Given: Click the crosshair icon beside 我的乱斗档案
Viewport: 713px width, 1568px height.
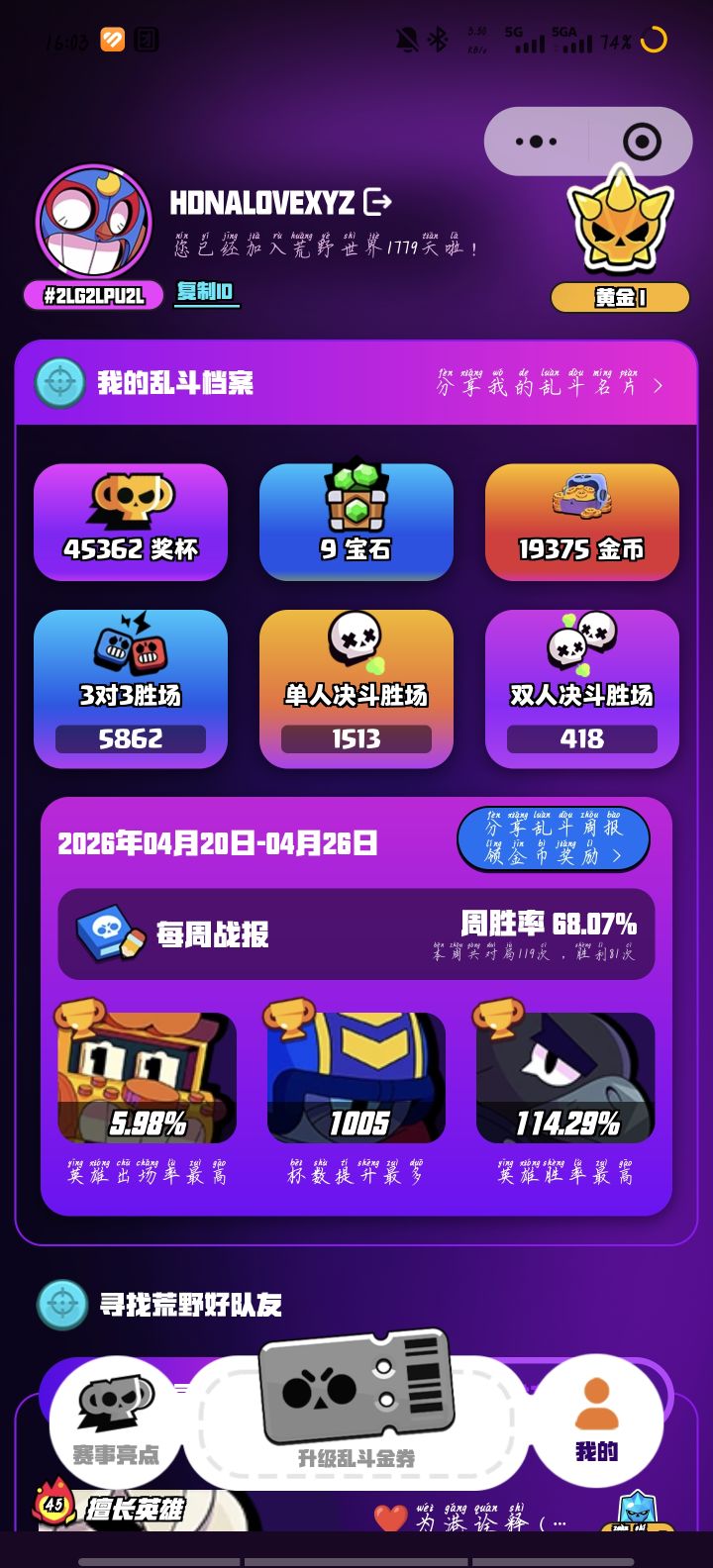Looking at the screenshot, I should click(62, 385).
